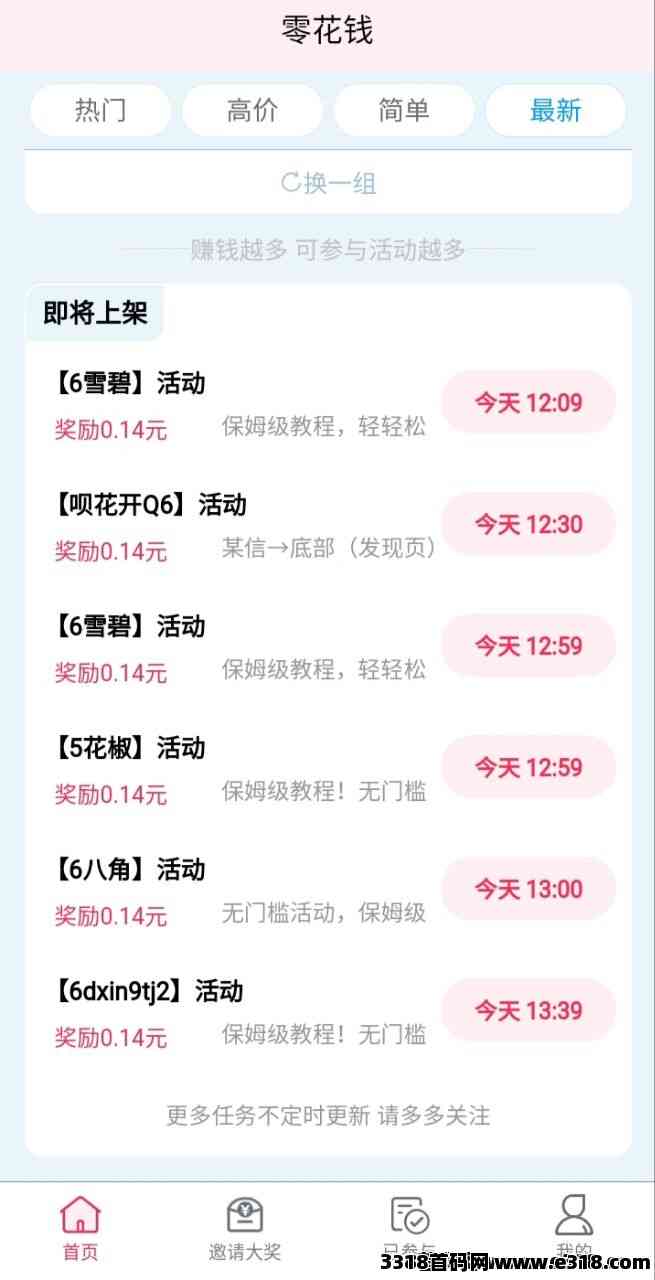Screen dimensions: 655x1280
Task: Open the 【6八角】 activity
Action: click(x=328, y=890)
